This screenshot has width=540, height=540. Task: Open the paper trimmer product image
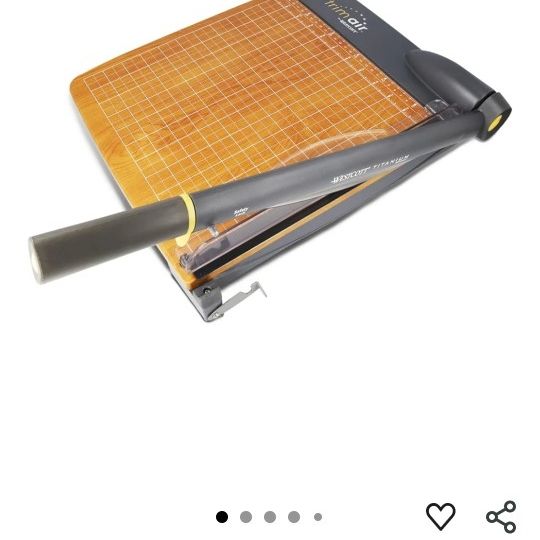tap(270, 160)
